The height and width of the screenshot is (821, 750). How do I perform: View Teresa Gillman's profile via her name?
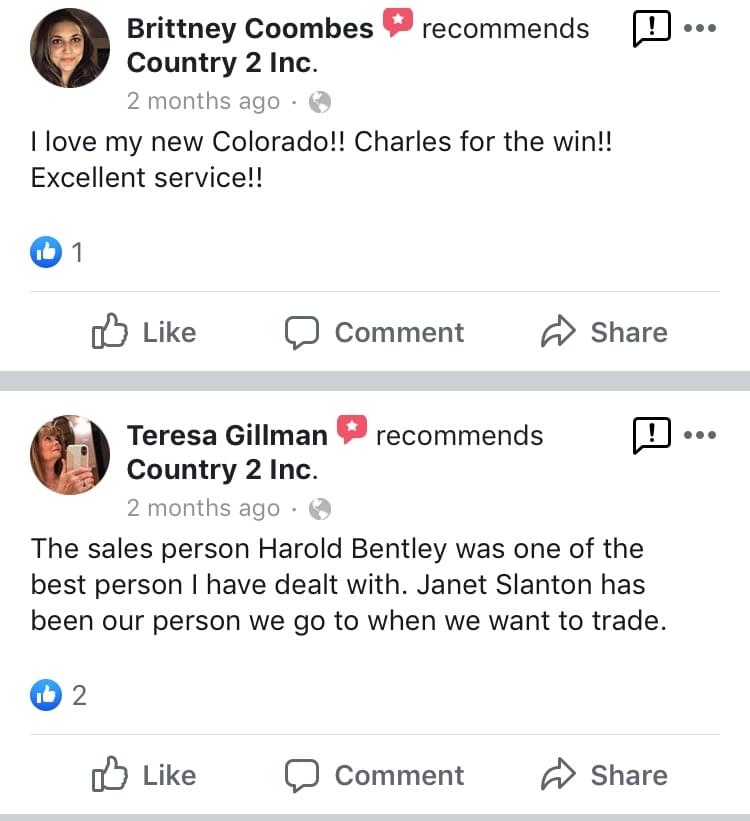tap(227, 435)
